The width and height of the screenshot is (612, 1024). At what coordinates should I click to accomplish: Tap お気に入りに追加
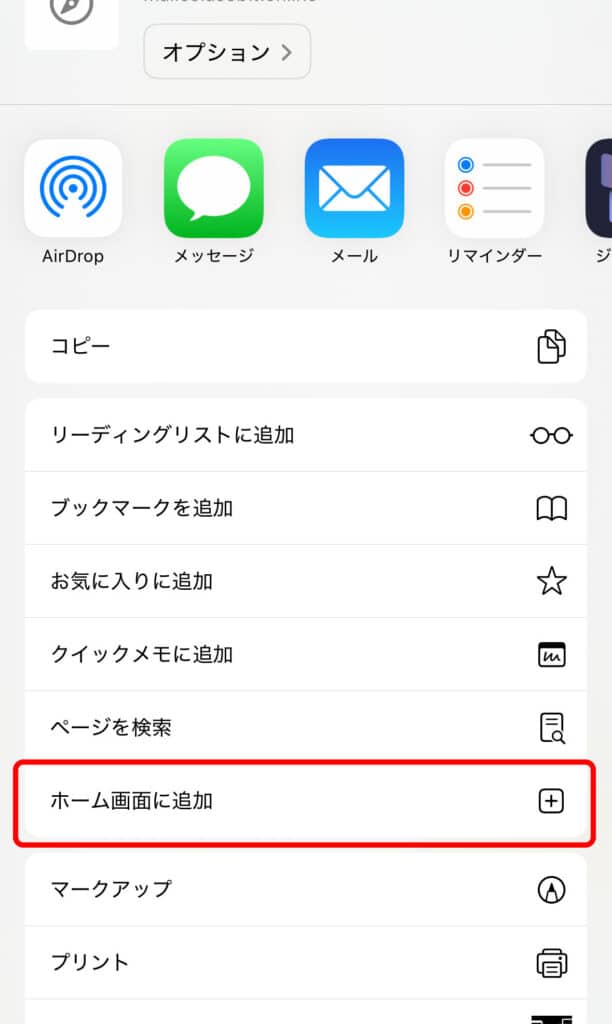point(305,581)
